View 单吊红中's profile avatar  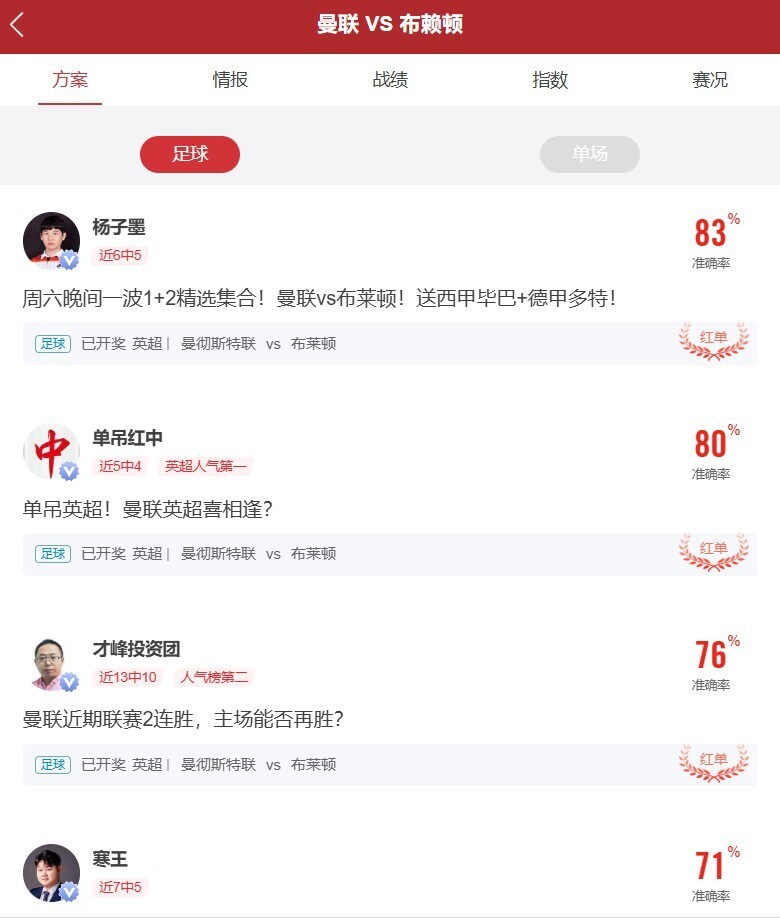click(x=51, y=451)
